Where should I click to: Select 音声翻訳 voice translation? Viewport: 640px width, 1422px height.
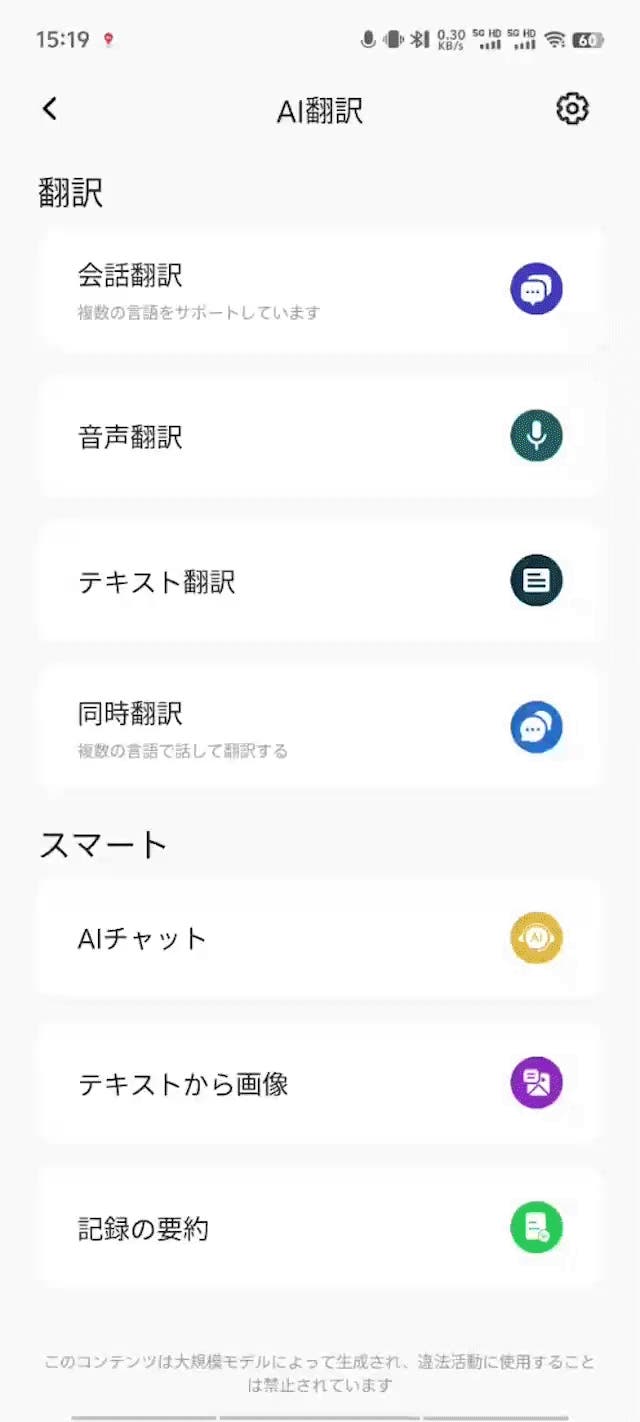click(320, 437)
